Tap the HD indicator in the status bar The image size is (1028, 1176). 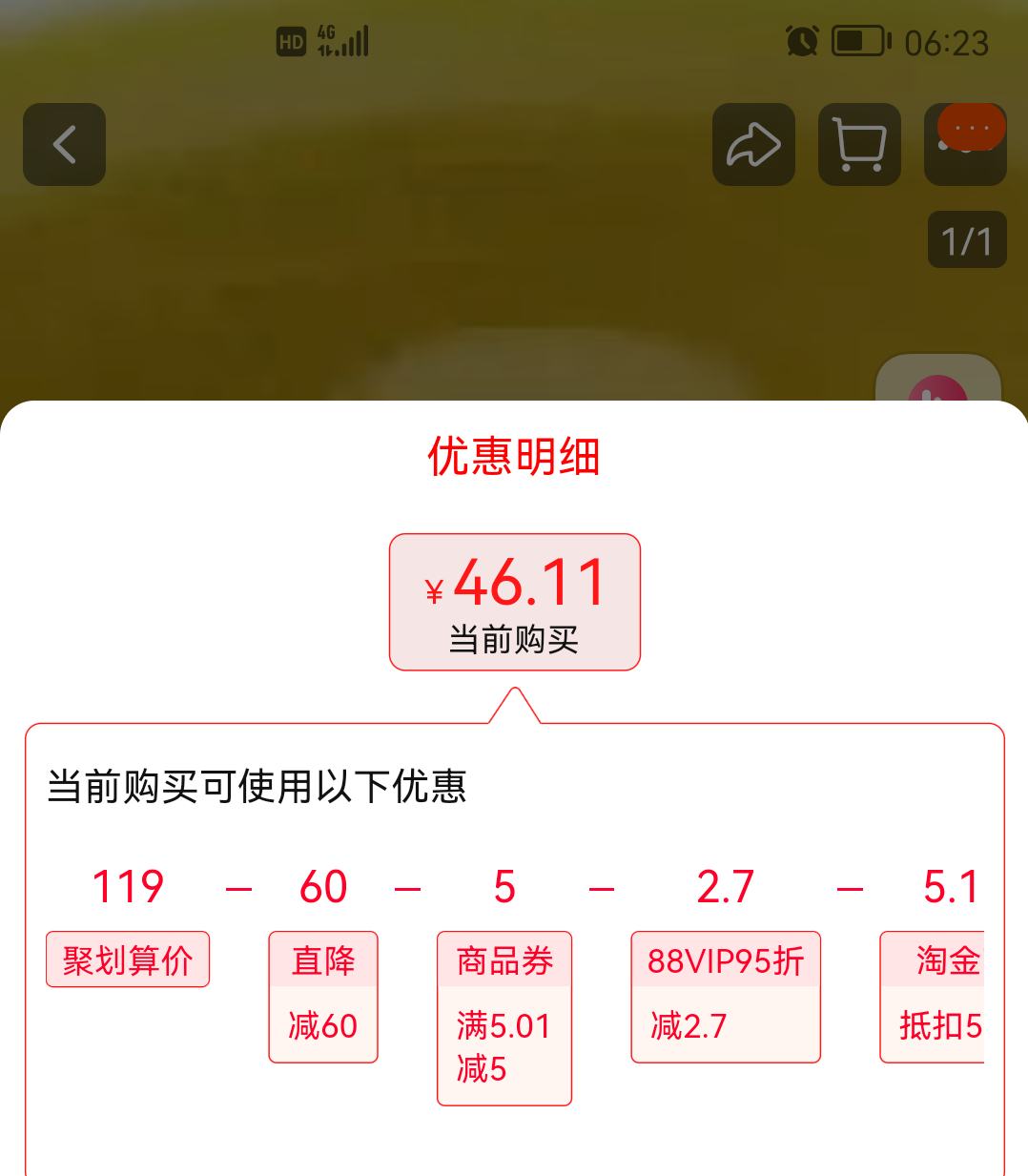tap(291, 41)
